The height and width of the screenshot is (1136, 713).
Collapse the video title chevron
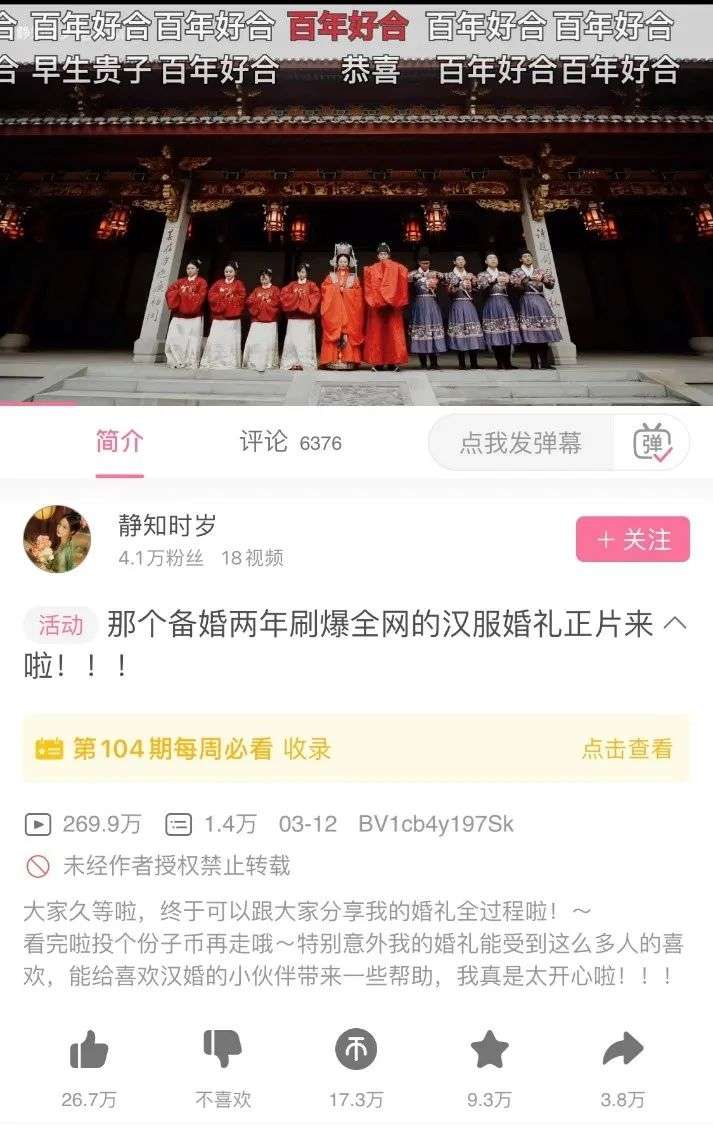pos(676,624)
